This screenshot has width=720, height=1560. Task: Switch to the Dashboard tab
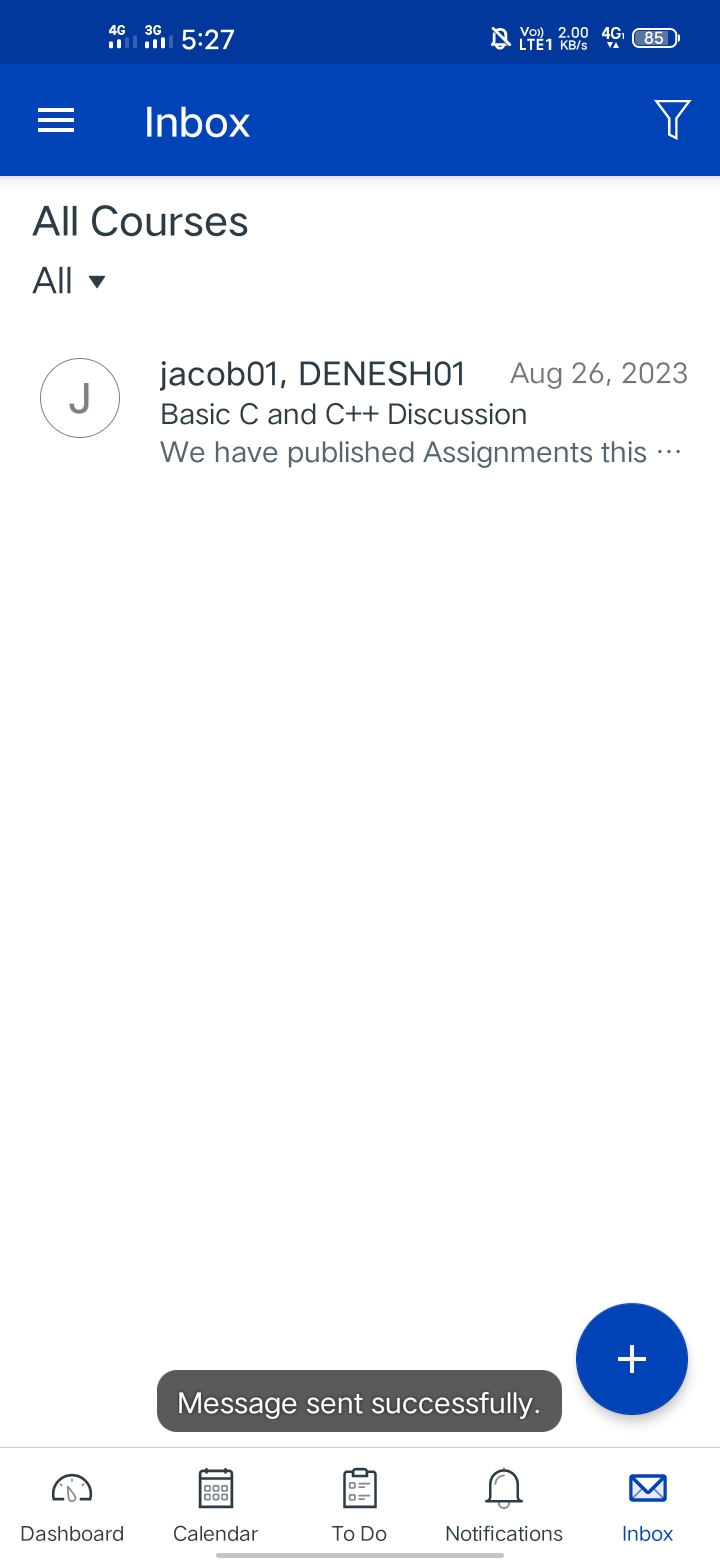click(x=72, y=1505)
